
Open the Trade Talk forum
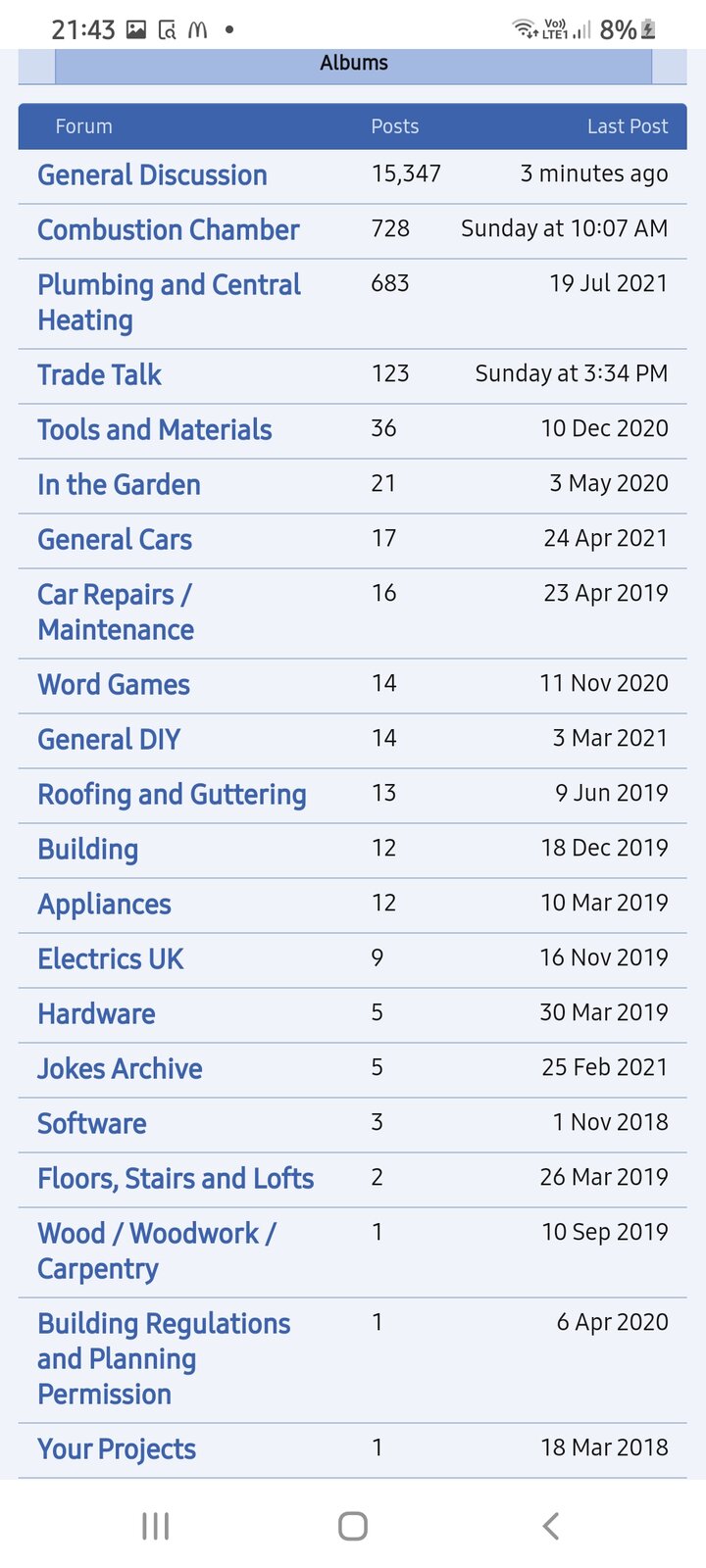99,374
